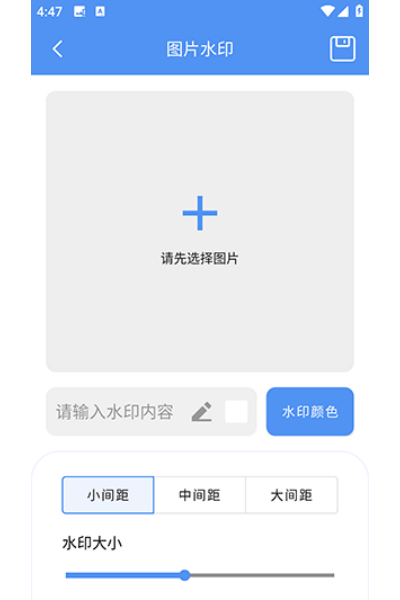
Task: Switch to 中间距 spacing
Action: click(x=200, y=495)
